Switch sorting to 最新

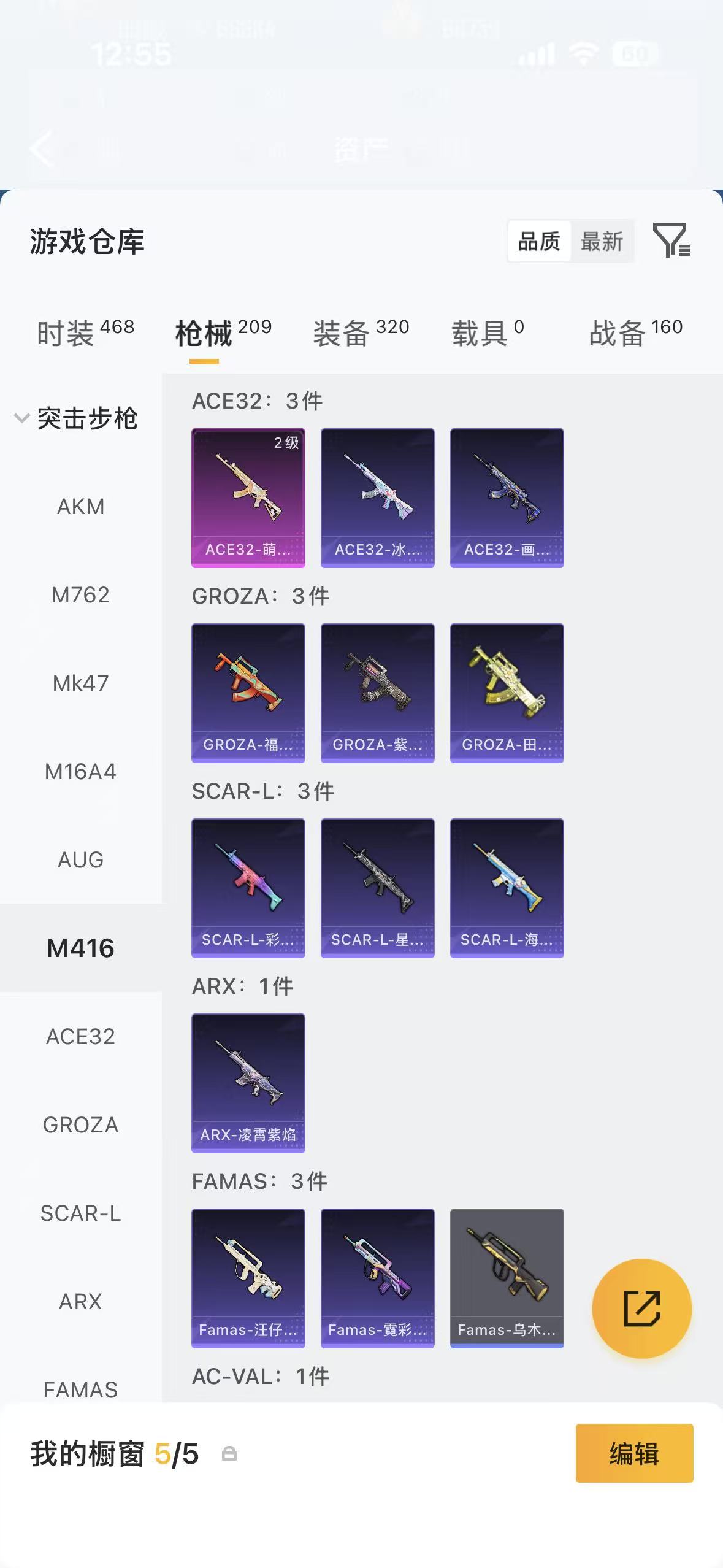[x=602, y=242]
